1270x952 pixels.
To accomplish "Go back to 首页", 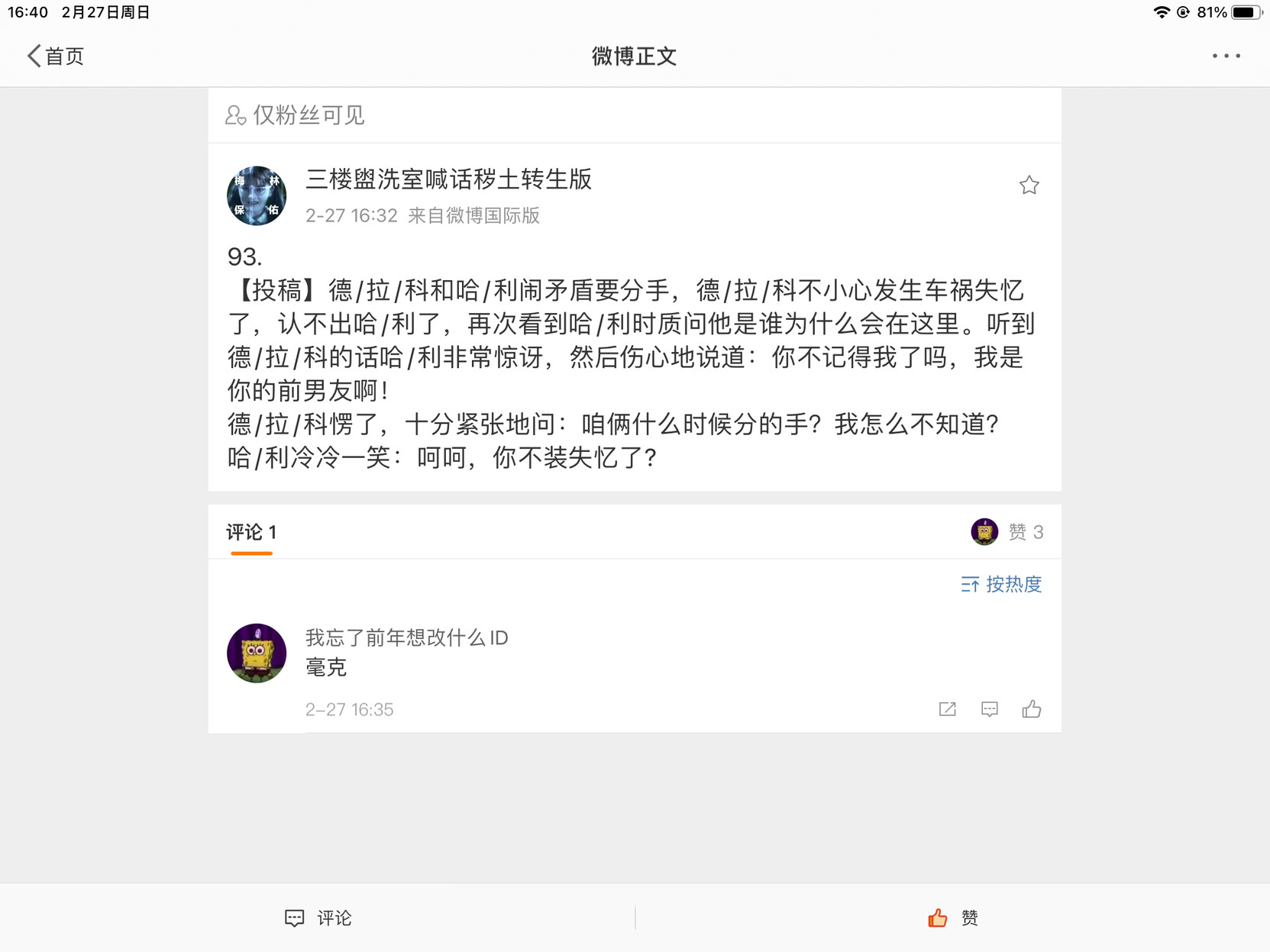I will (x=55, y=56).
